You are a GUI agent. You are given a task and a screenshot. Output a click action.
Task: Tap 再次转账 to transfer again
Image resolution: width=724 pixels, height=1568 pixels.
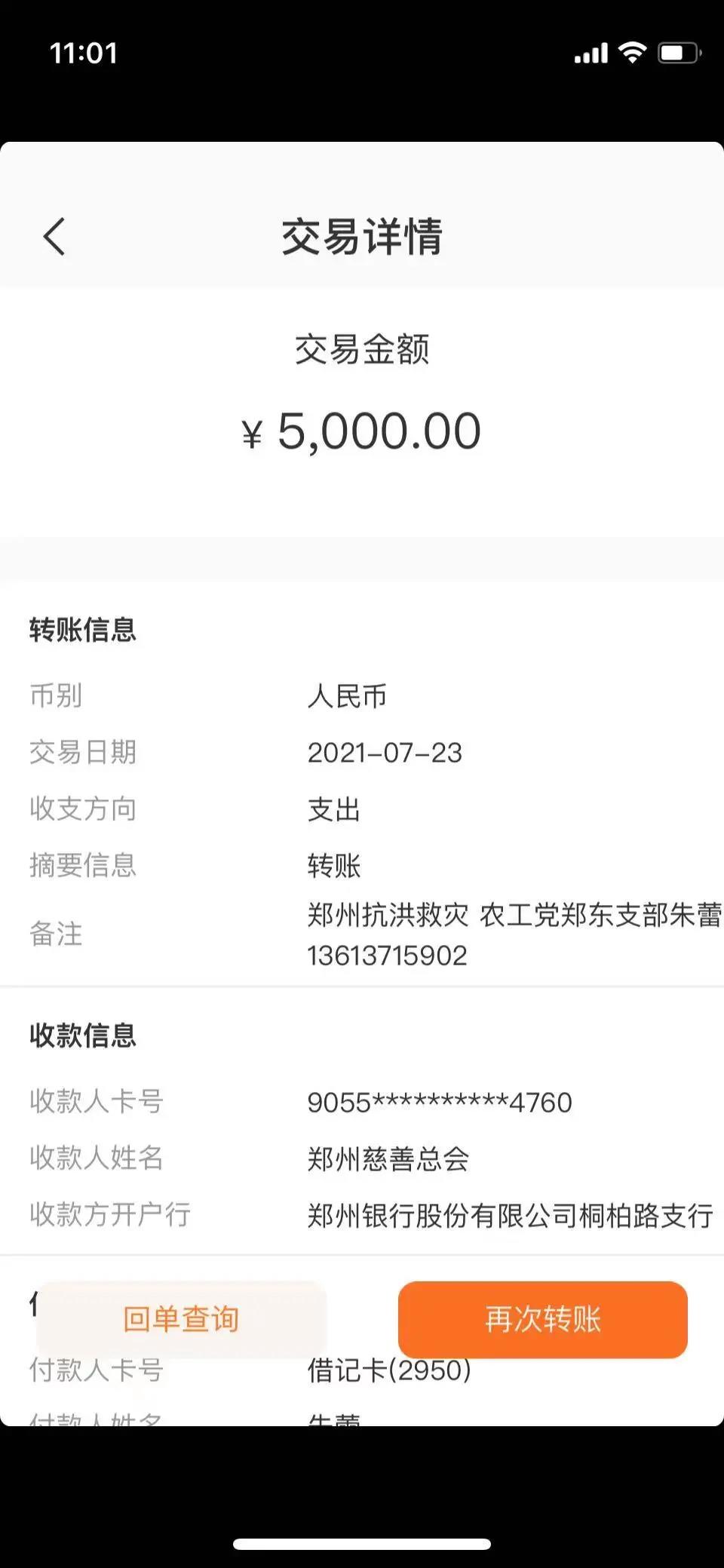tap(542, 1319)
